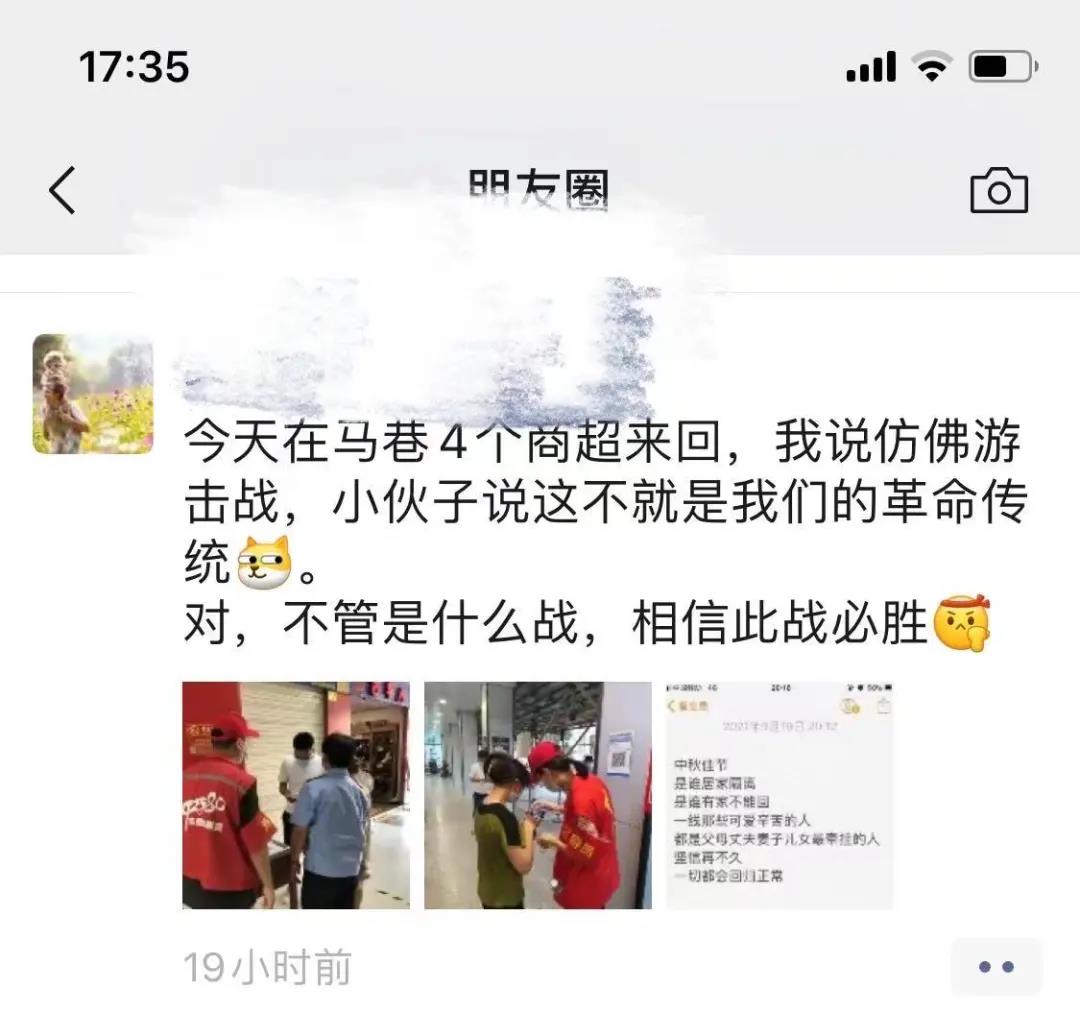Viewport: 1080px width, 1012px height.
Task: View second photo of volunteer scanning
Action: 538,795
